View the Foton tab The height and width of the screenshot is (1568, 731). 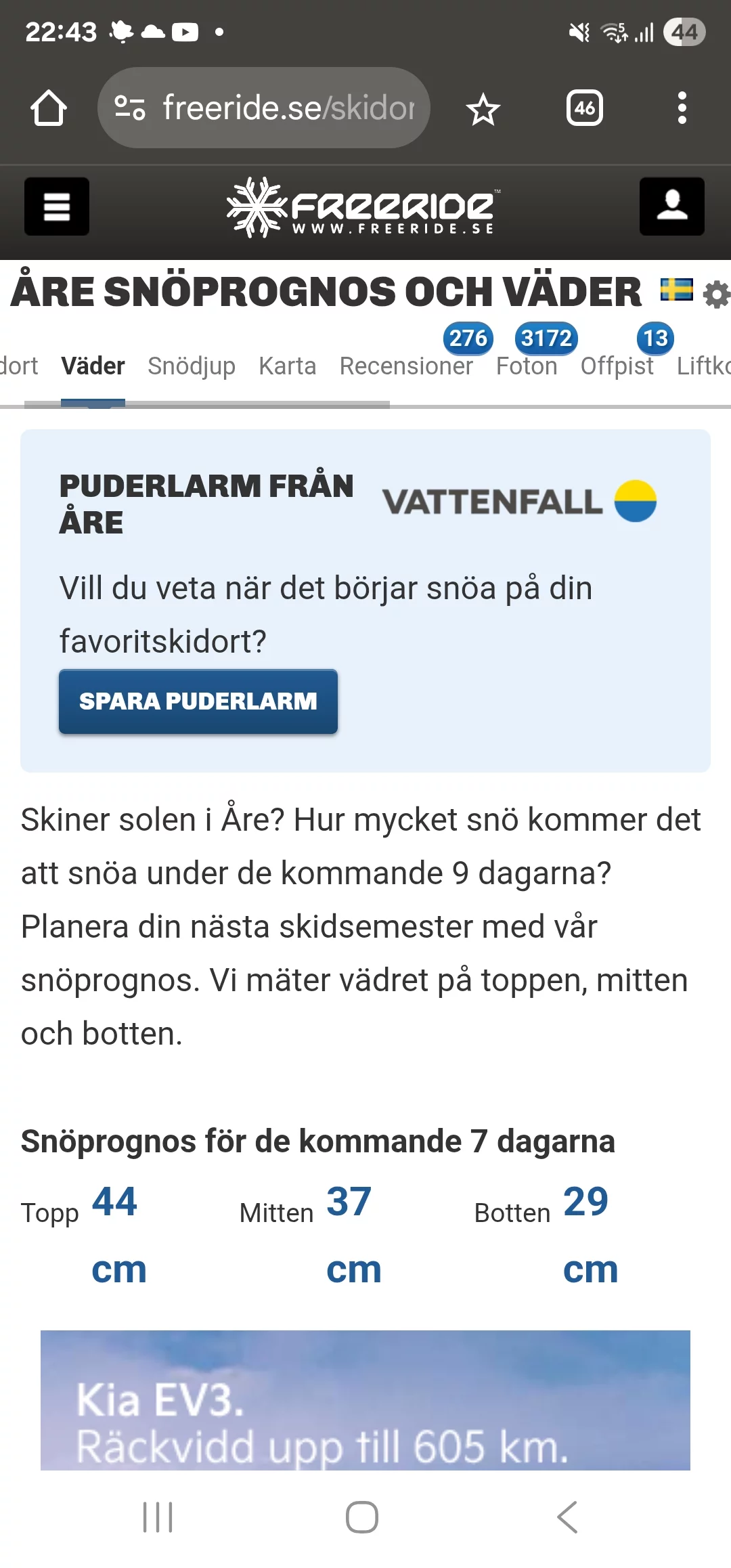pos(527,366)
